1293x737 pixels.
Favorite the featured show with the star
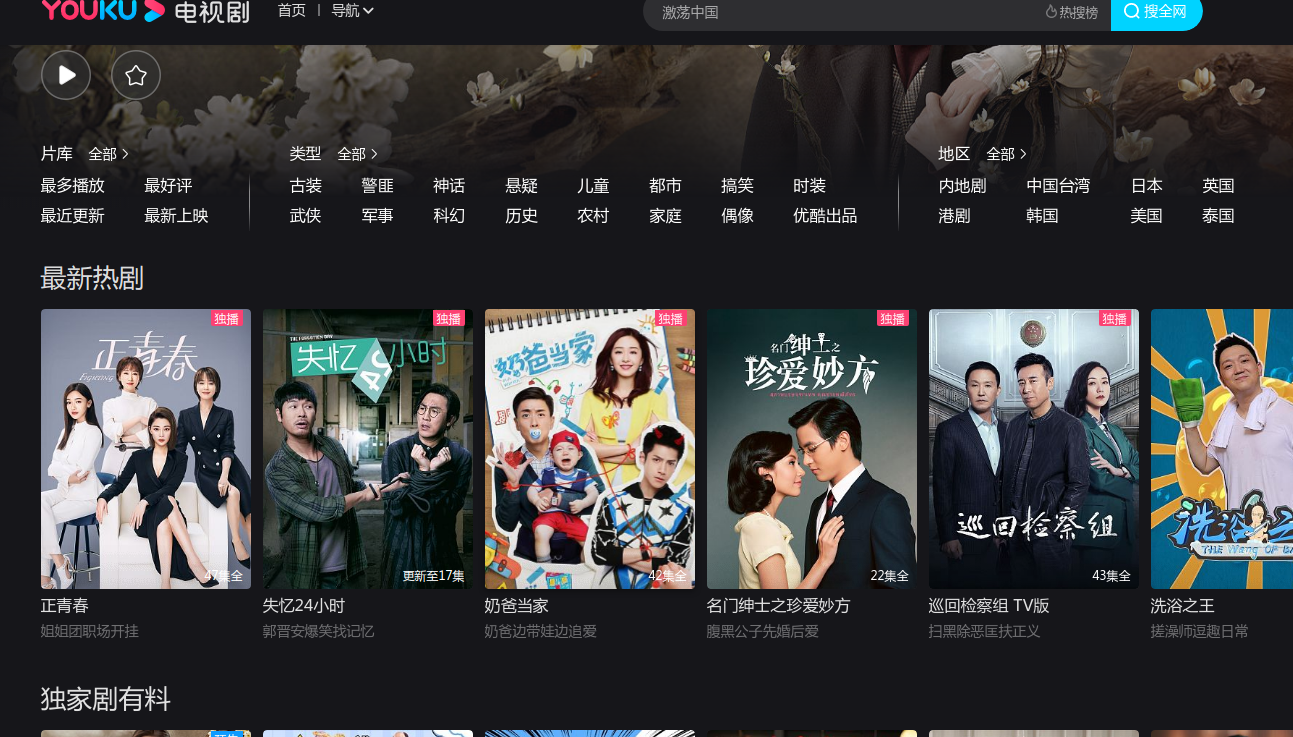[136, 75]
